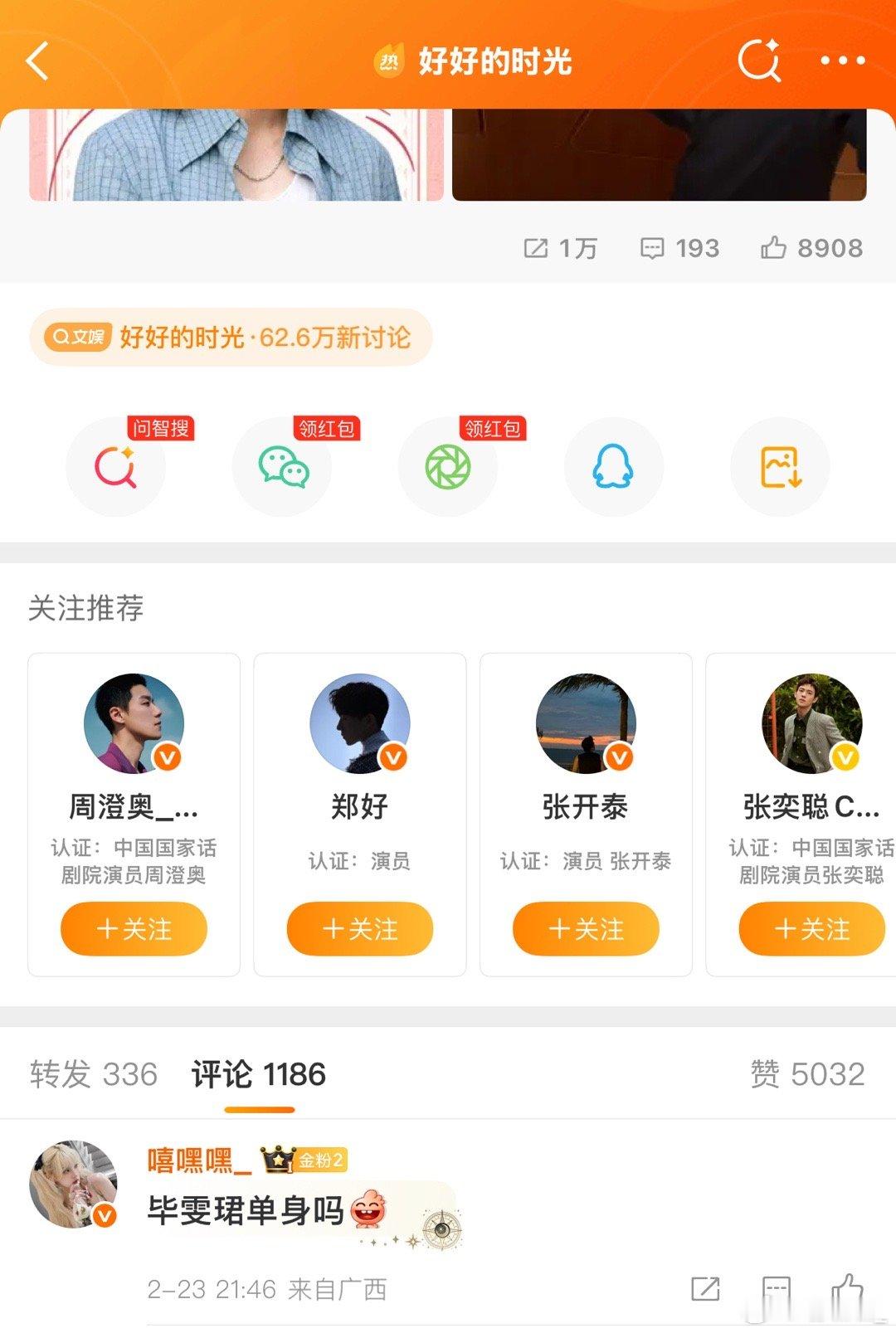The width and height of the screenshot is (896, 1333).
Task: Save the topic image using download icon
Action: point(778,467)
